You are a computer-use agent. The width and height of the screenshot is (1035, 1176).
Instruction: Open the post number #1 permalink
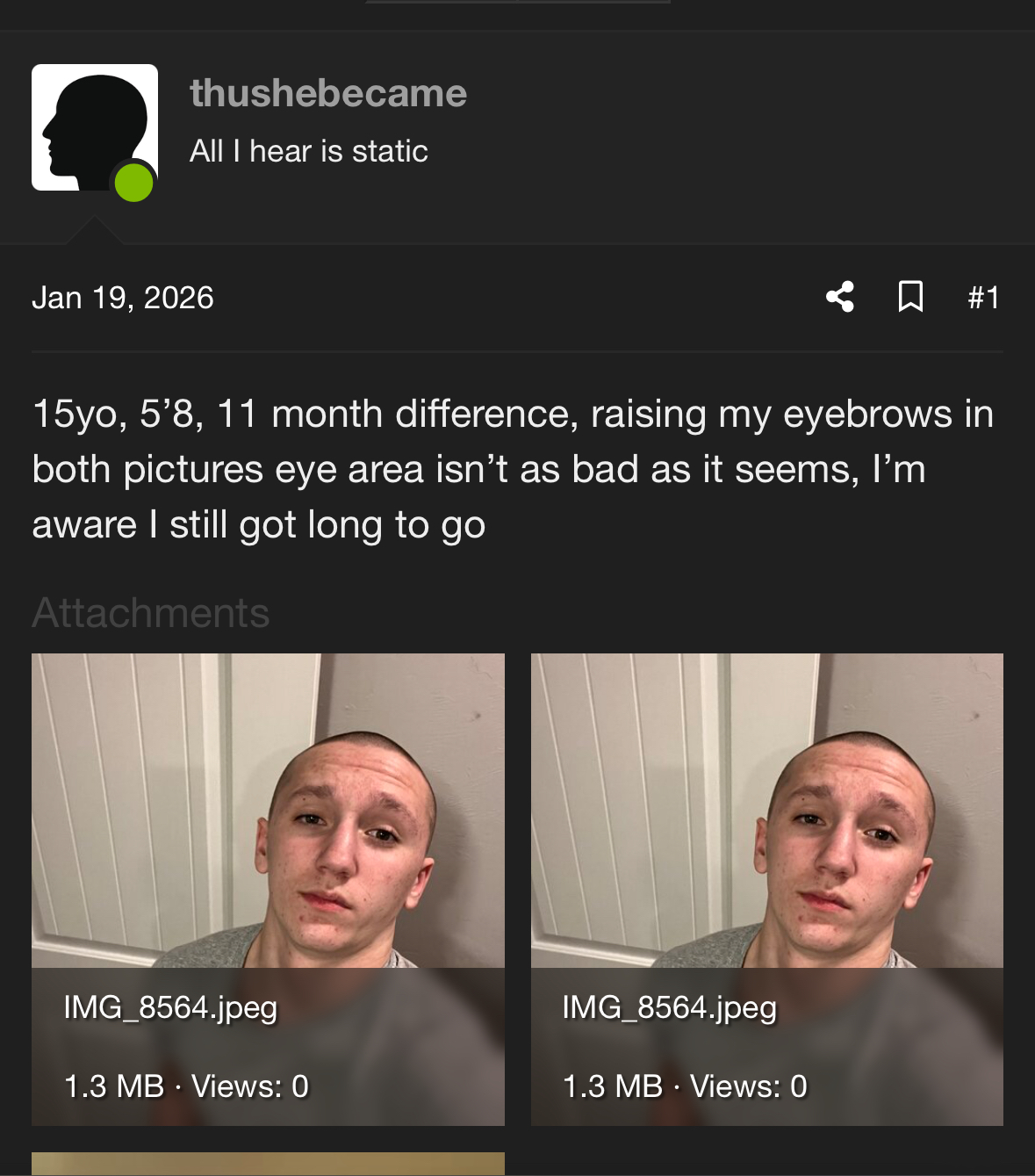pos(983,298)
